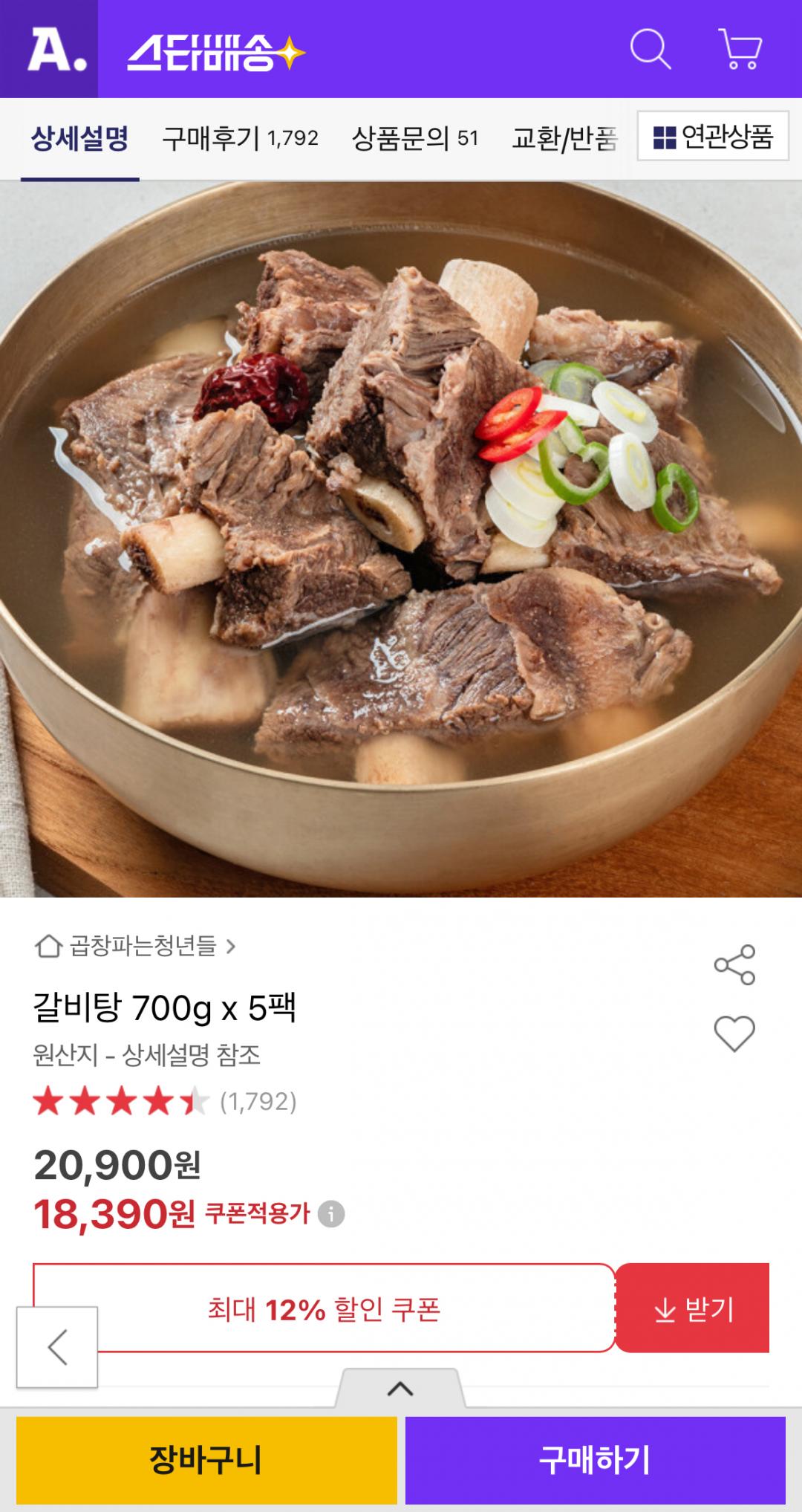The image size is (802, 1512).
Task: Switch to the 교환/반품 tab
Action: click(564, 138)
